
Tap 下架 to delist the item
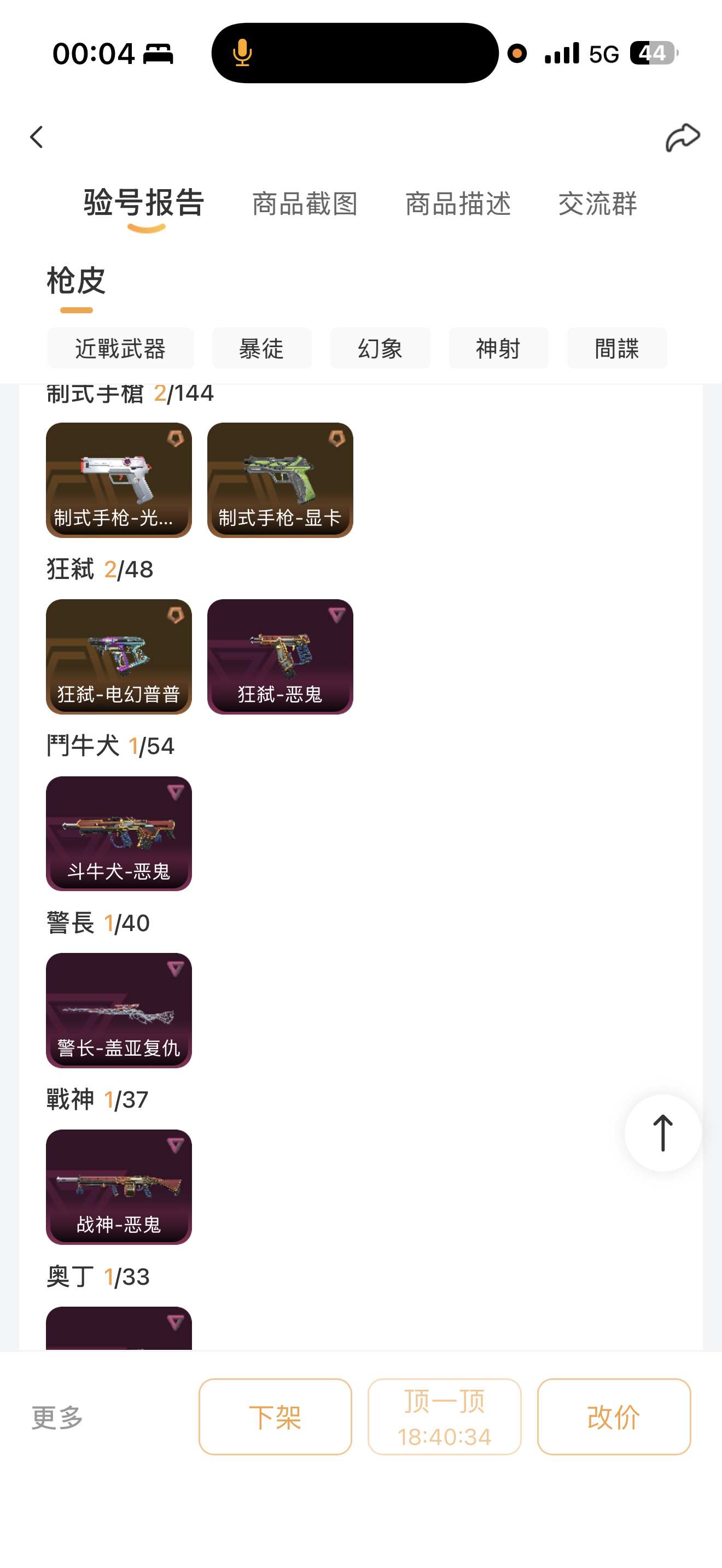tap(275, 1417)
